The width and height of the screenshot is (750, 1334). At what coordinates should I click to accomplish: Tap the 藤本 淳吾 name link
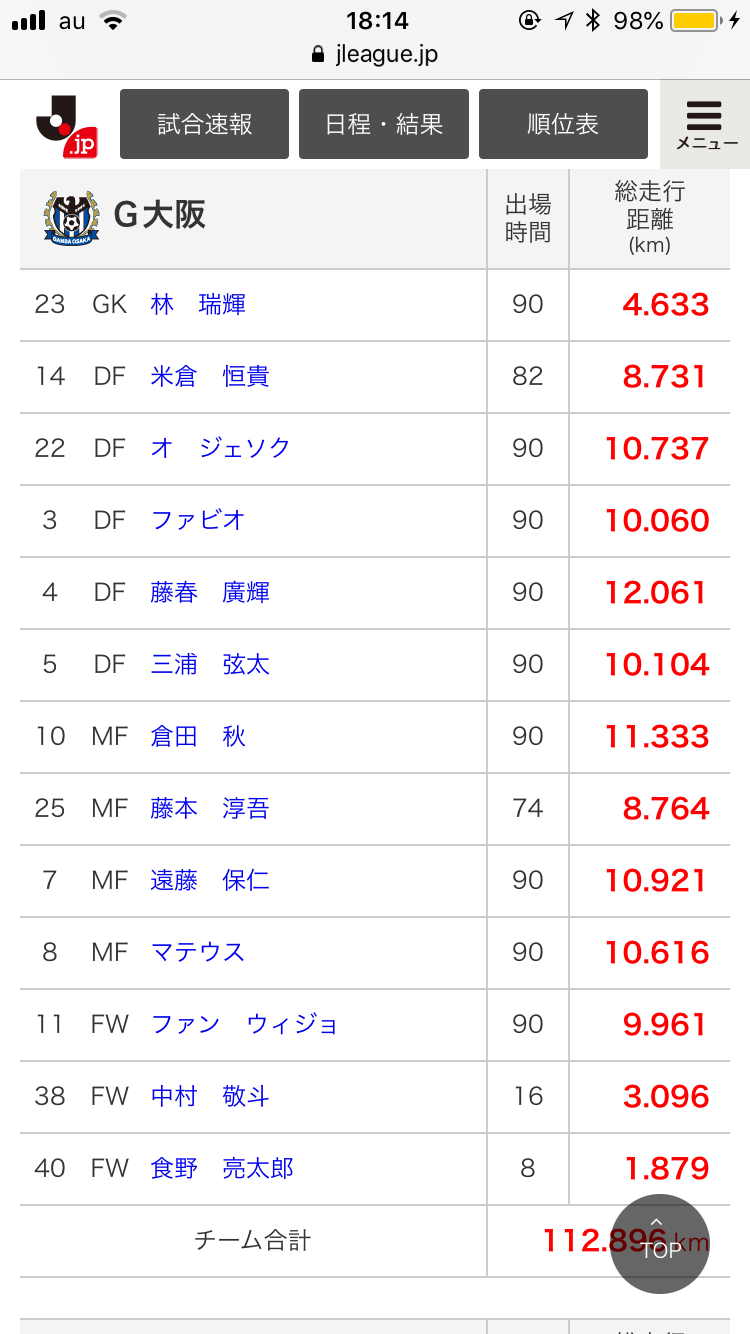tap(210, 809)
